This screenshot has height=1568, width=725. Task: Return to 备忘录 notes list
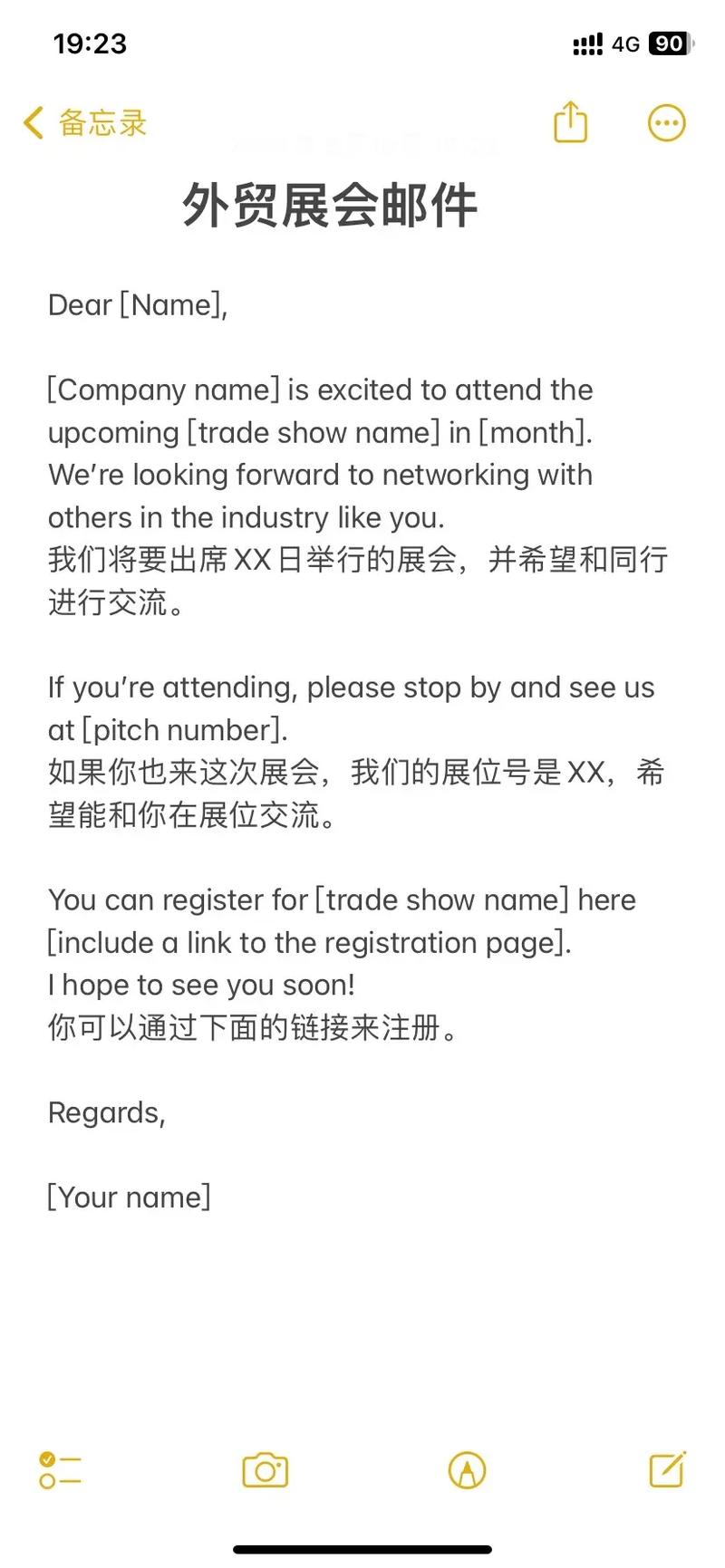[100, 124]
